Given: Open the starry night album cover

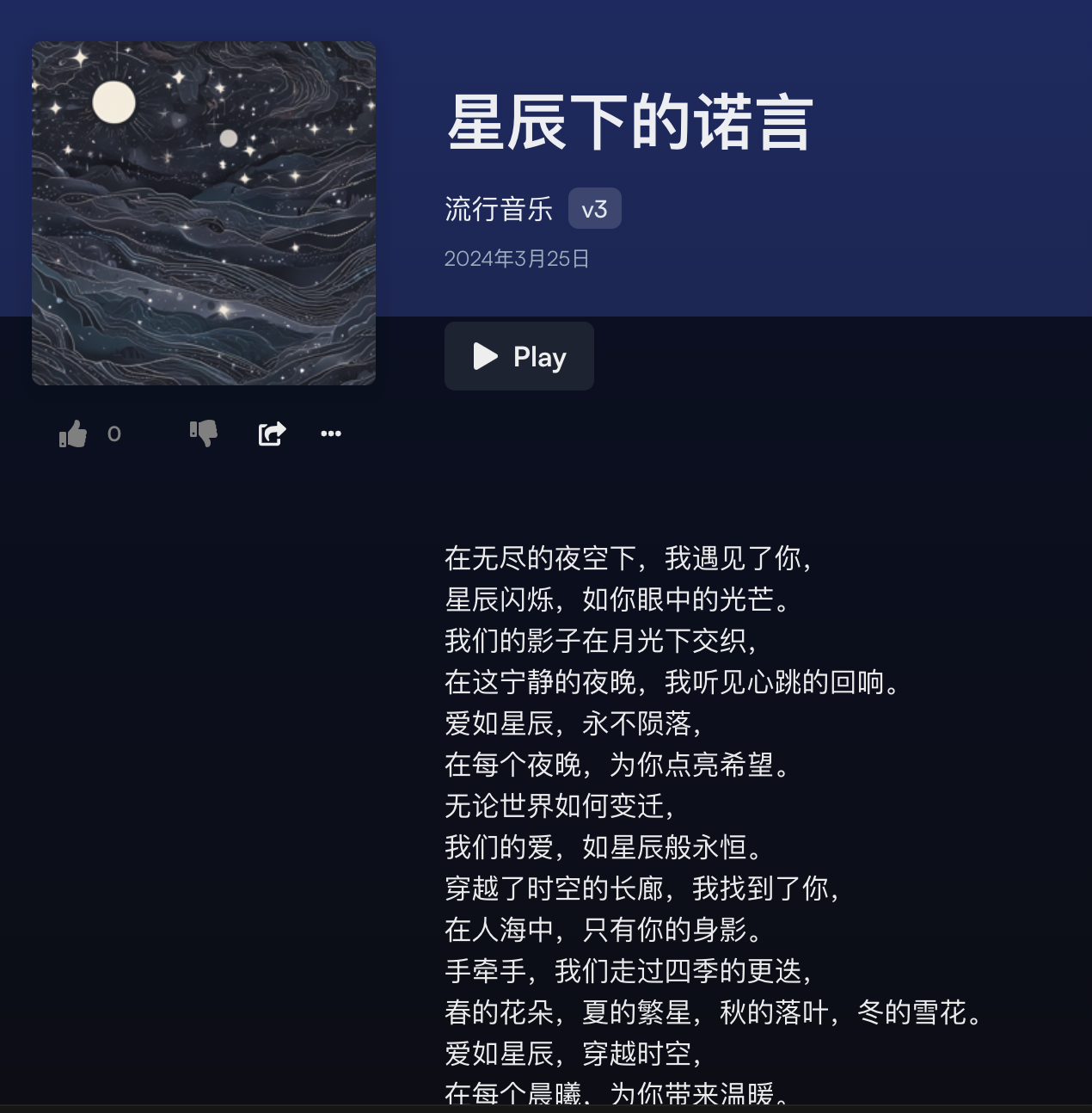Looking at the screenshot, I should (204, 213).
